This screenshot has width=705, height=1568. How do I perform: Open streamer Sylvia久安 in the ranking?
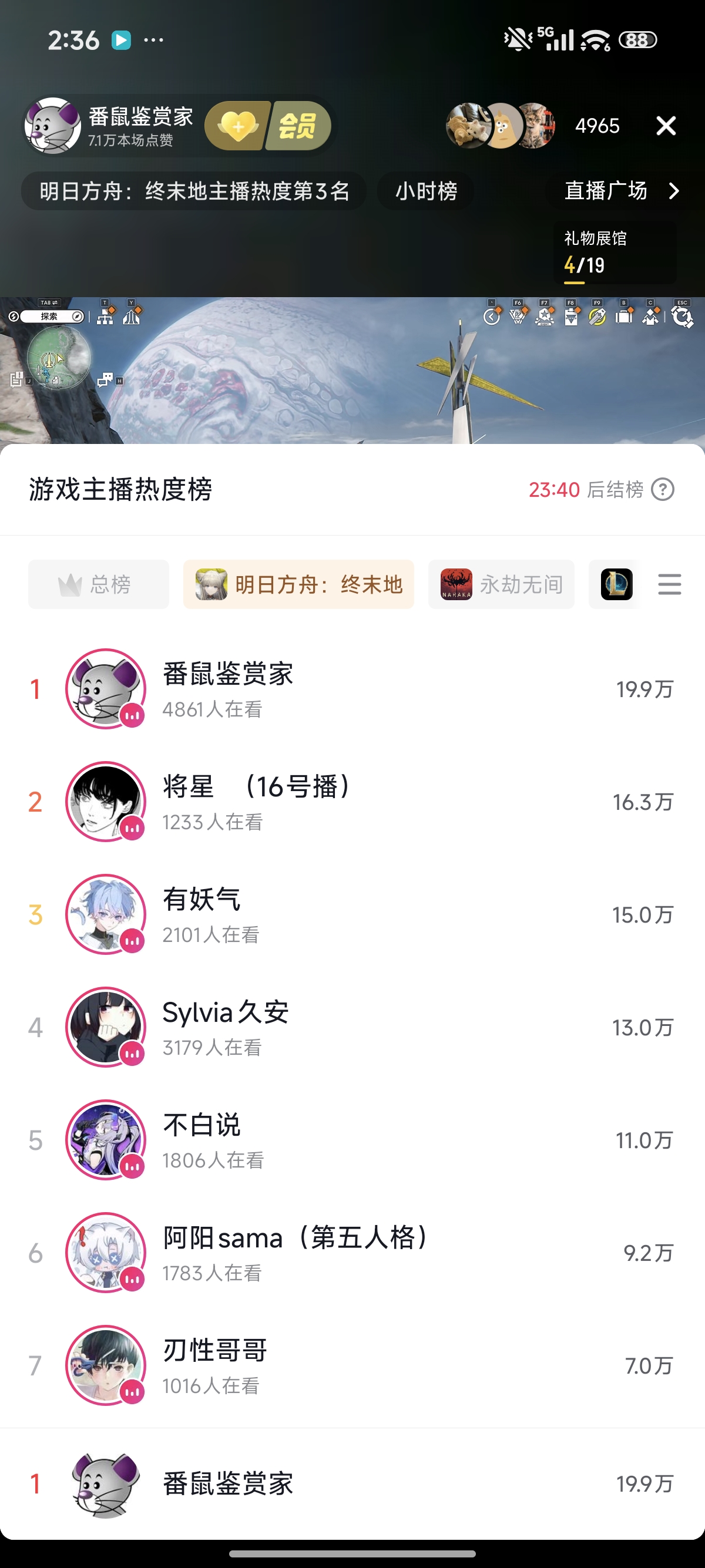[x=225, y=1028]
